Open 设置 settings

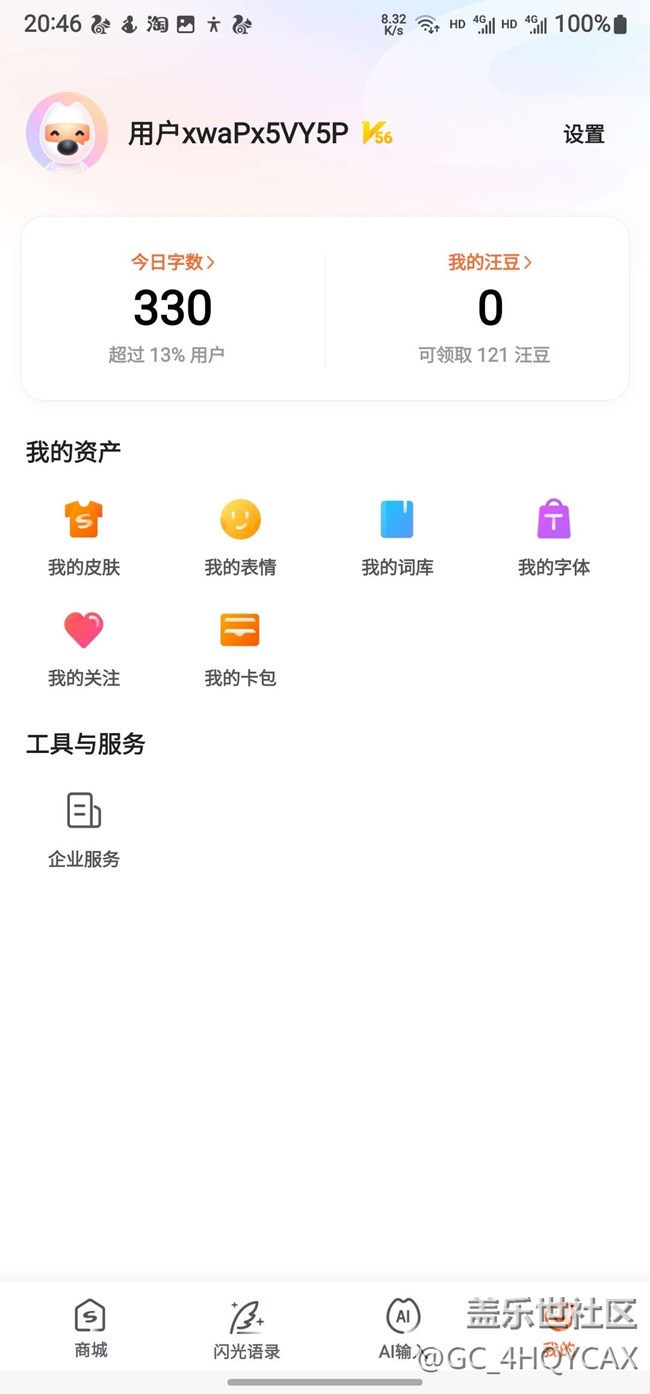coord(584,134)
